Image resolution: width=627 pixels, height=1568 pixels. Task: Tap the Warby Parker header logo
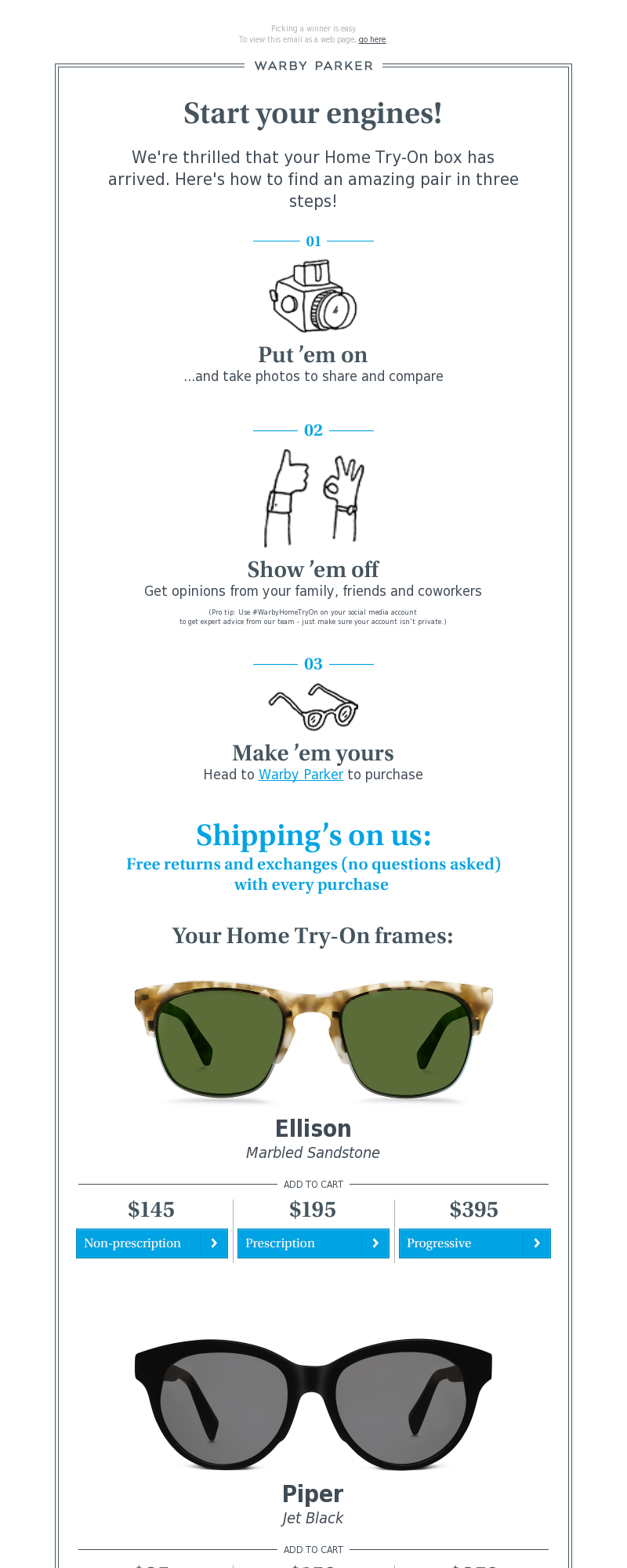click(313, 67)
